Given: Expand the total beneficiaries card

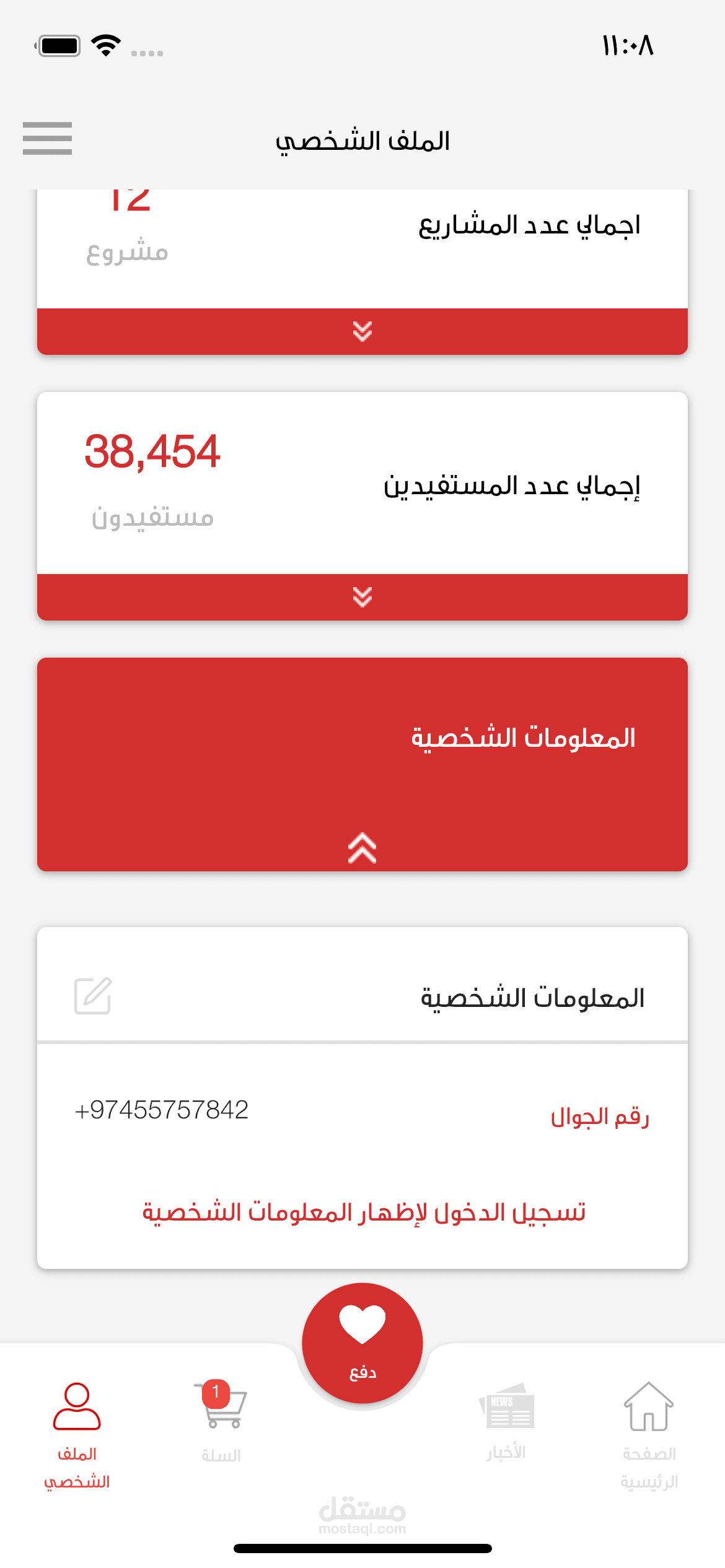Looking at the screenshot, I should coord(362,597).
